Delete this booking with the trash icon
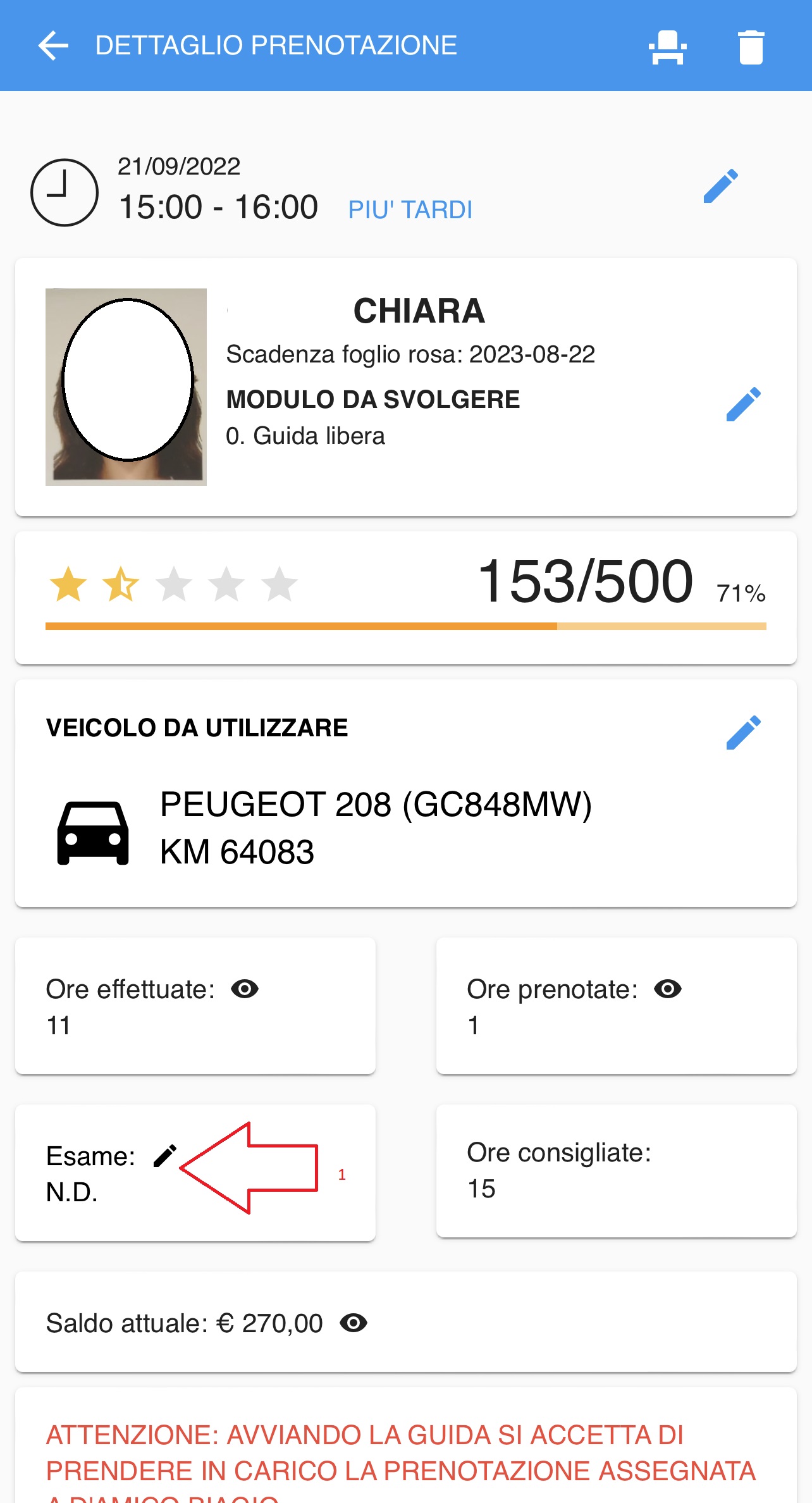 click(x=751, y=47)
